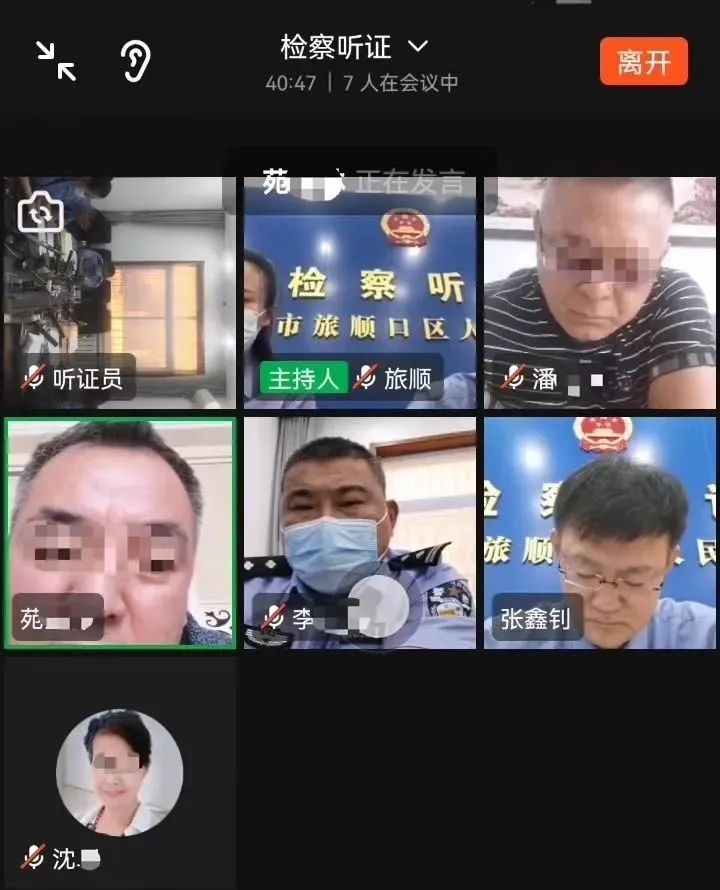
Task: Open the 沈 participant avatar tile
Action: click(x=119, y=772)
